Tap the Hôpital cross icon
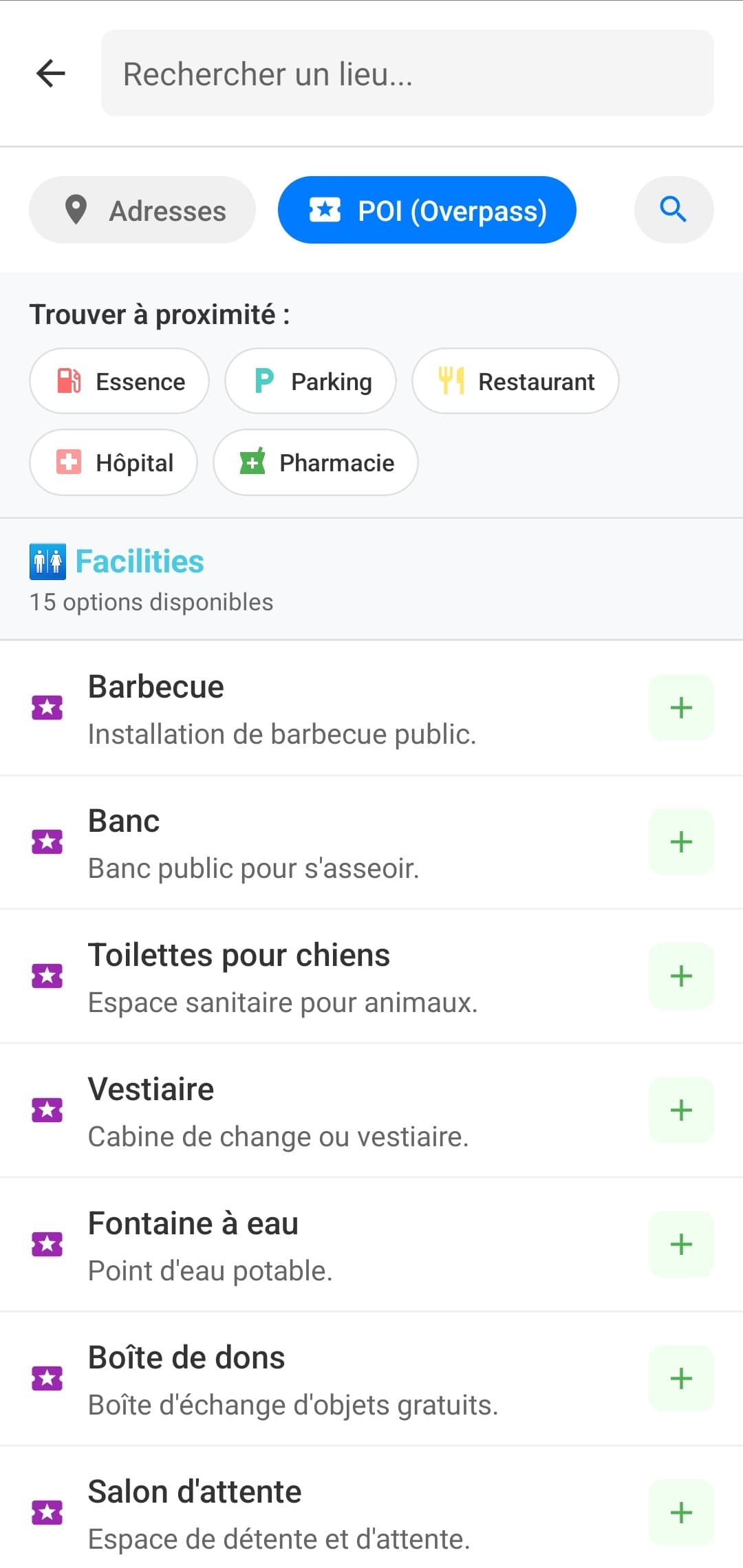743x1568 pixels. coord(69,462)
